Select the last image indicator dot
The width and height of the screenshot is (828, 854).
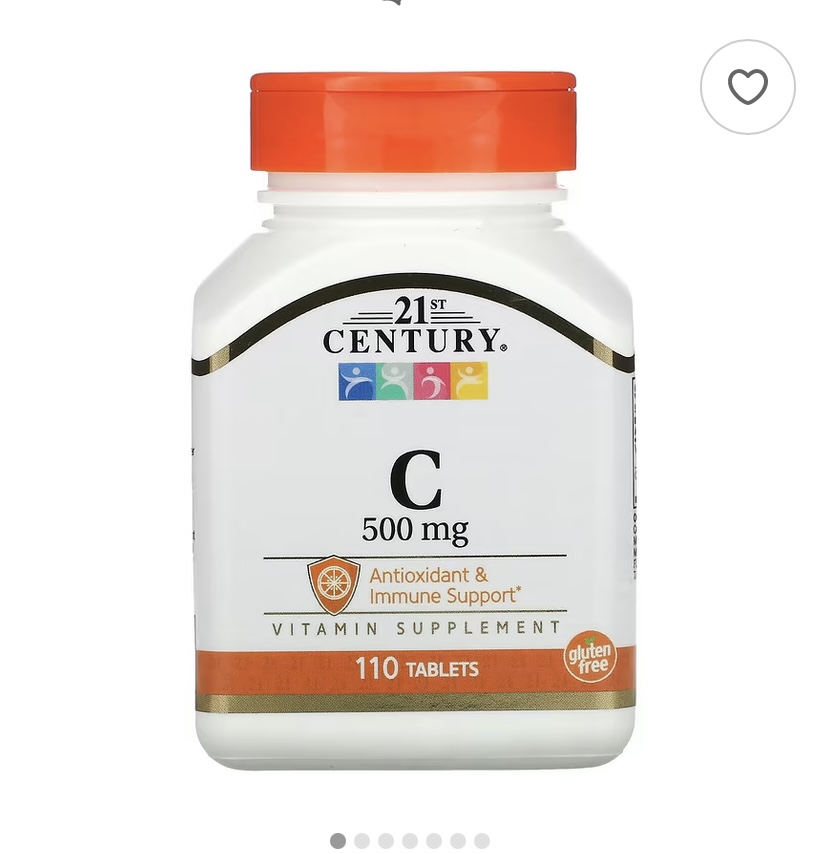tap(482, 841)
